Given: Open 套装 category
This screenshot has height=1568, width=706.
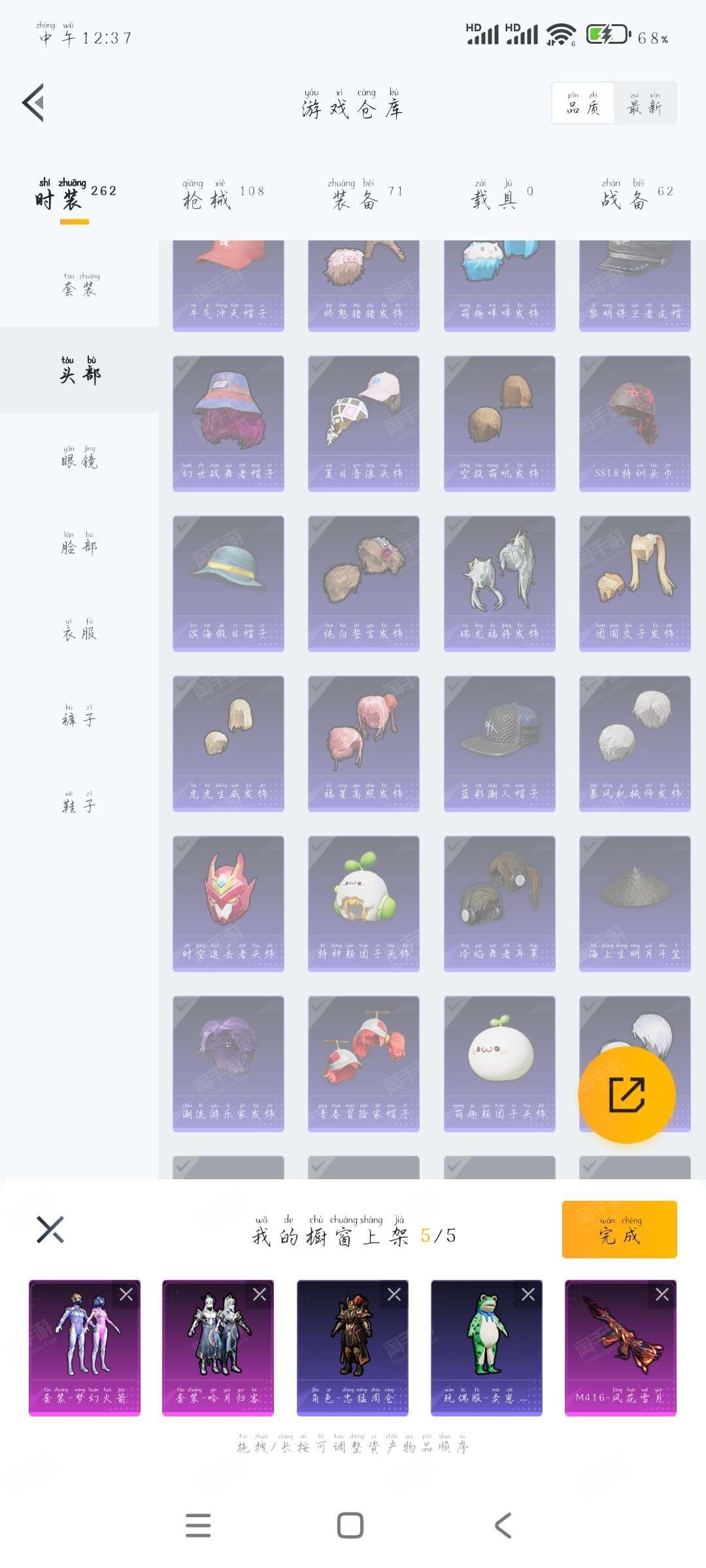Looking at the screenshot, I should (79, 285).
